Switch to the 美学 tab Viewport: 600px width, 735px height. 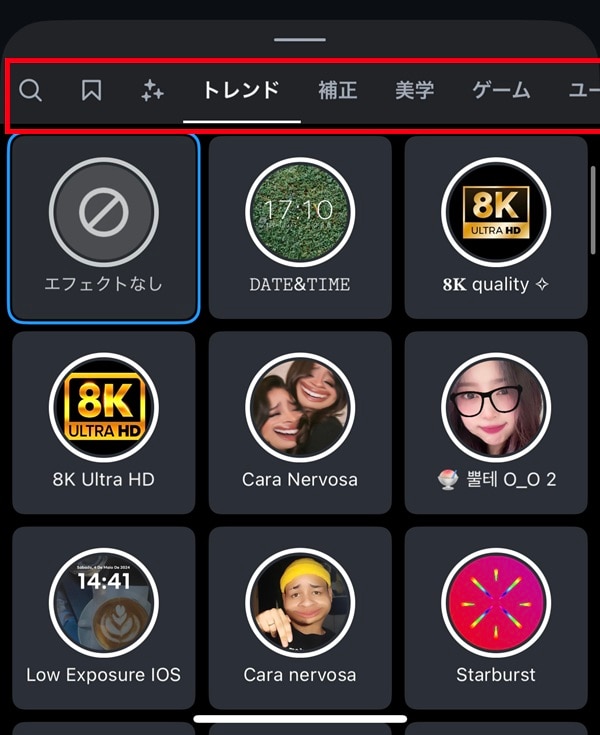pos(414,91)
